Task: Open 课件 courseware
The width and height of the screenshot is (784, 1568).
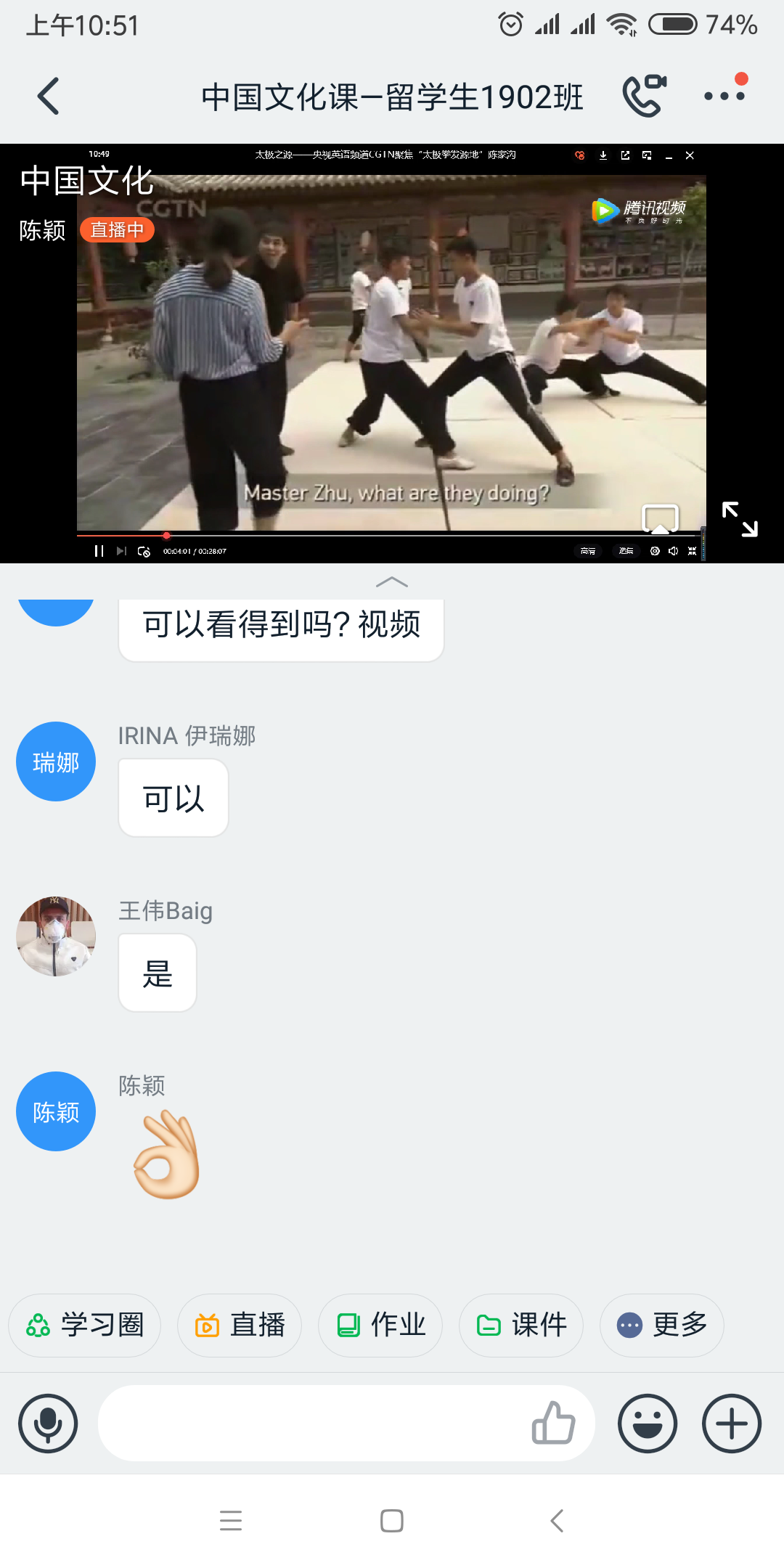Action: 521,1326
